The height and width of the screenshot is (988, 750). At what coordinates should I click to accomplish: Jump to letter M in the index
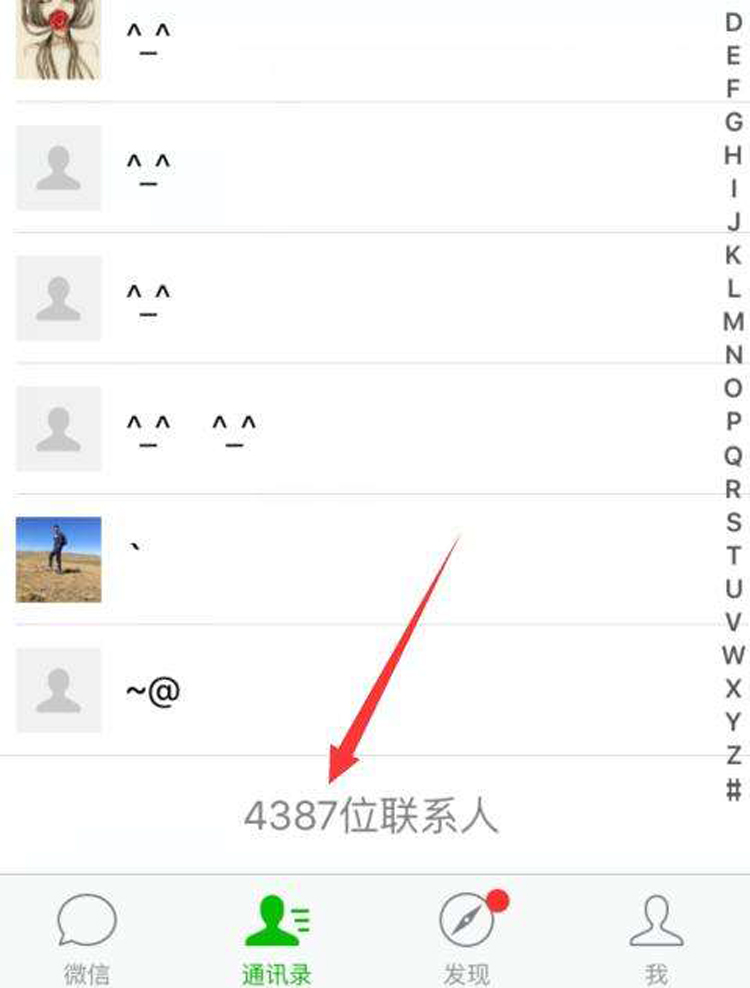[x=733, y=322]
